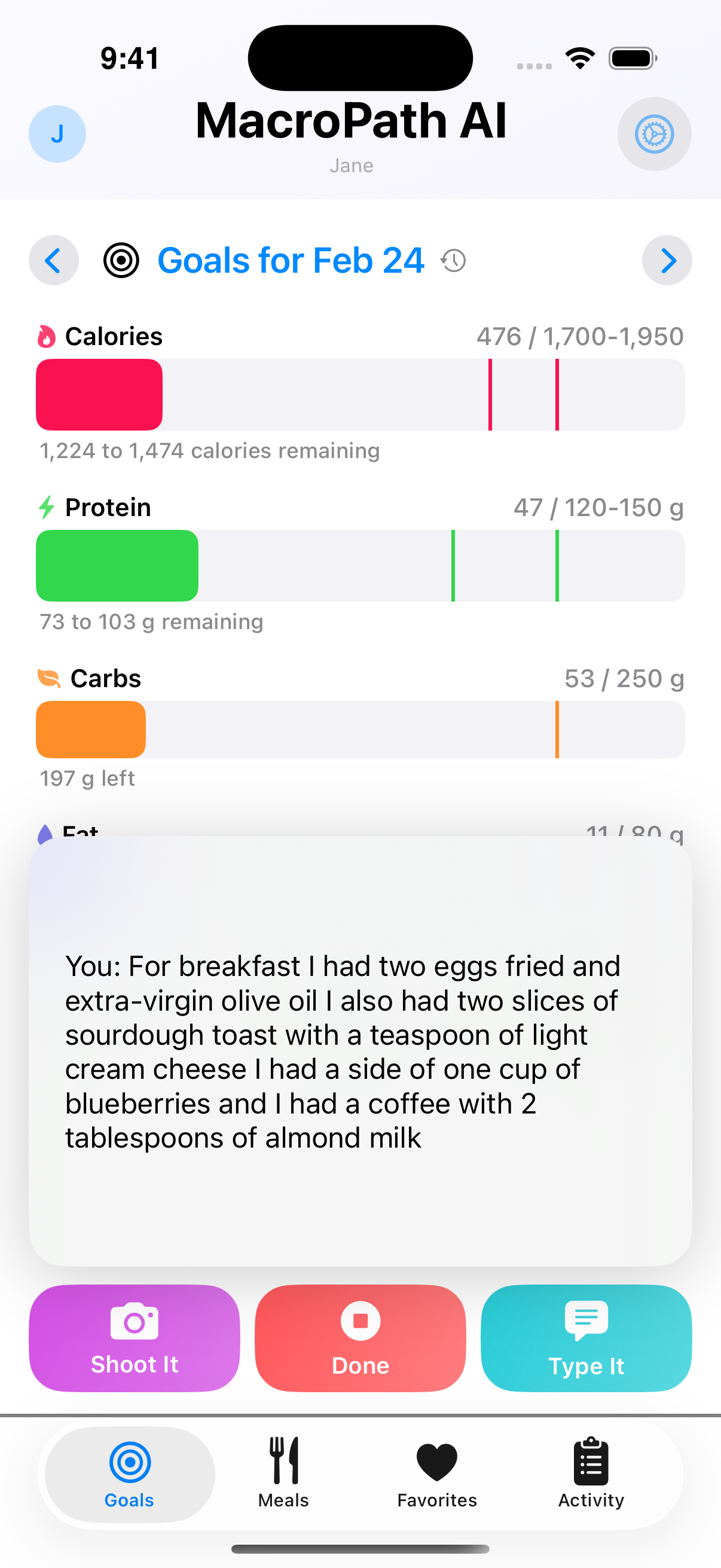The image size is (721, 1568).
Task: Switch to the Meals tab
Action: 283,1473
